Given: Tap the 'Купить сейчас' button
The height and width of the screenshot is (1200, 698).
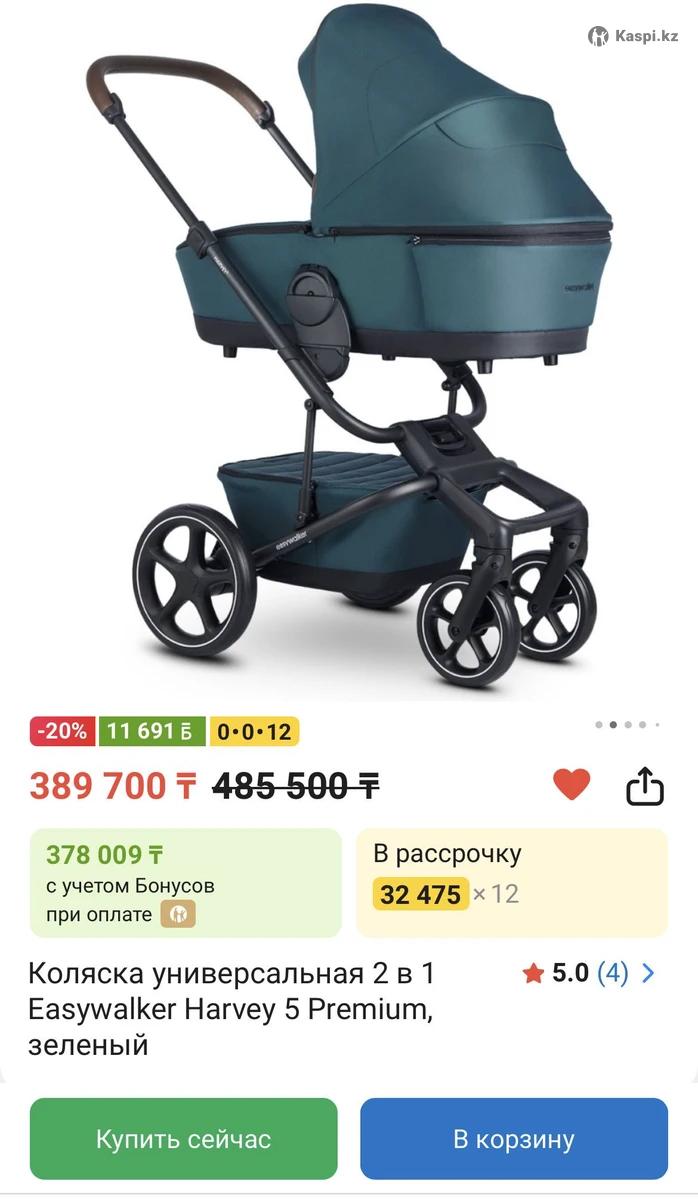Looking at the screenshot, I should 184,1139.
